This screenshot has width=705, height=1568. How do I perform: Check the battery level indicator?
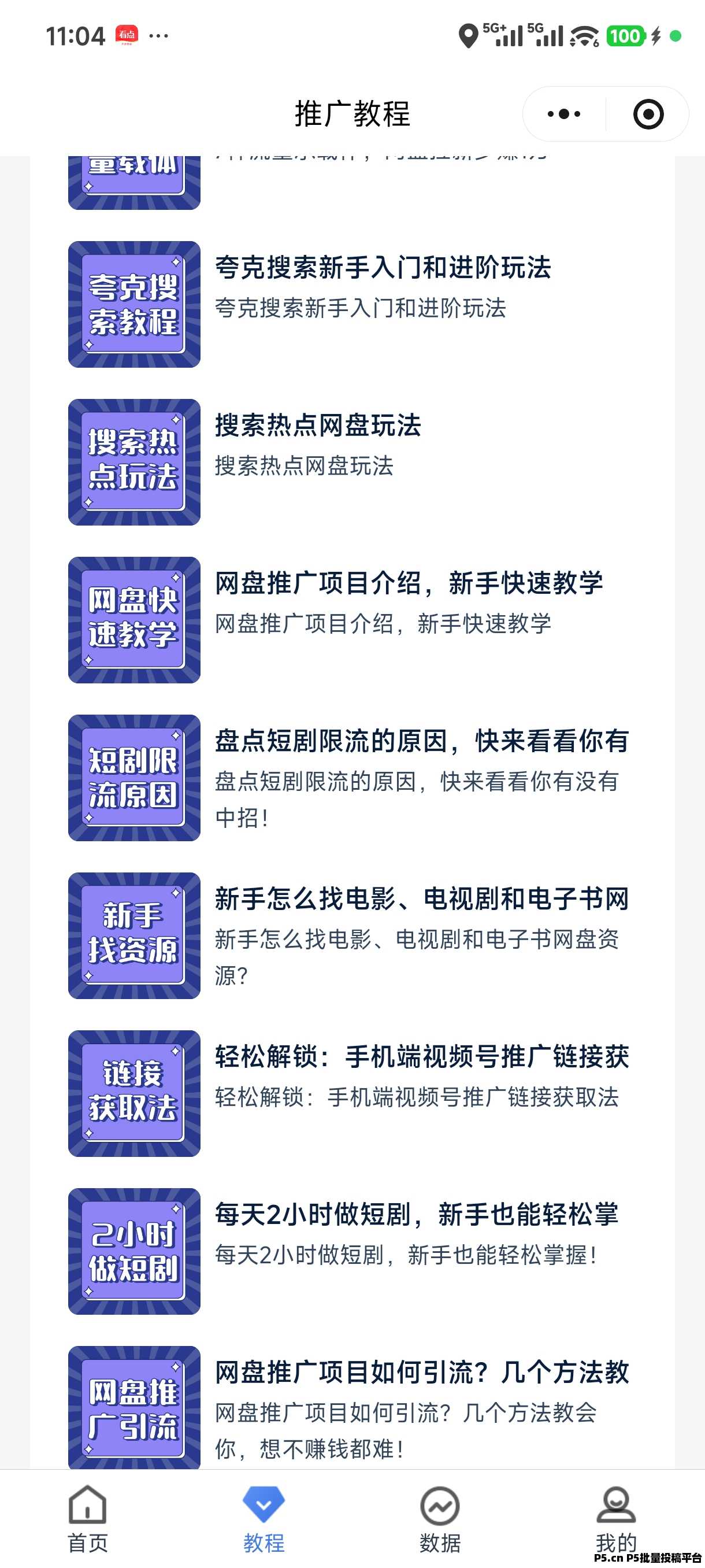point(625,35)
